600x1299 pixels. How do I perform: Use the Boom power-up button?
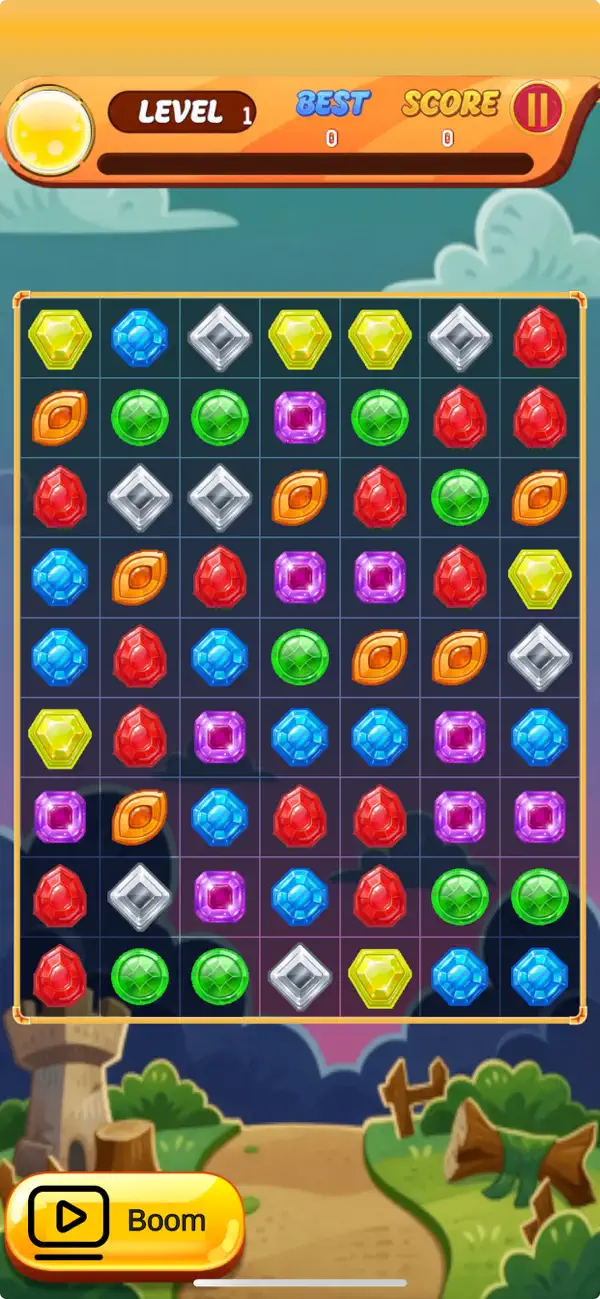pos(124,1219)
